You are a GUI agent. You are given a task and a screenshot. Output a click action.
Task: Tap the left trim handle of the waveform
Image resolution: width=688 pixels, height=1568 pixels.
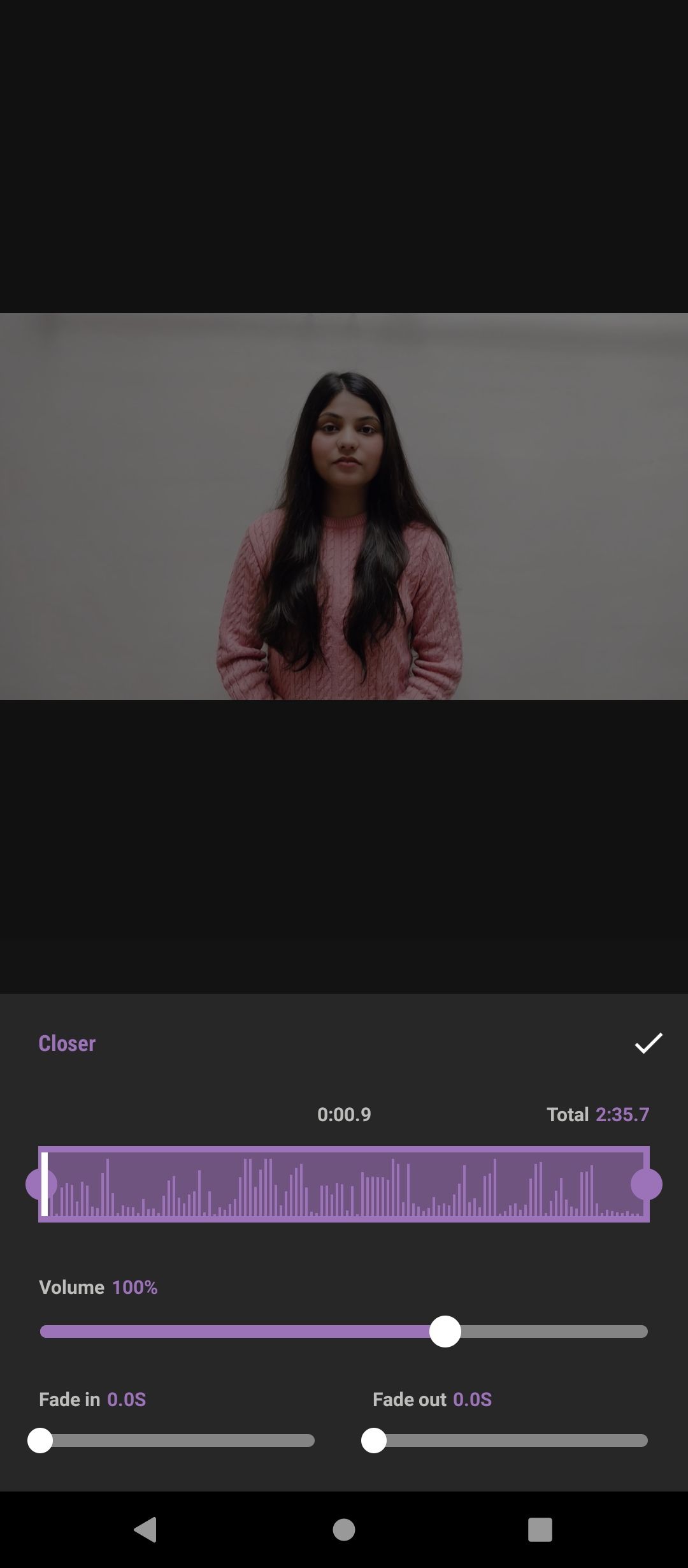[x=39, y=1184]
